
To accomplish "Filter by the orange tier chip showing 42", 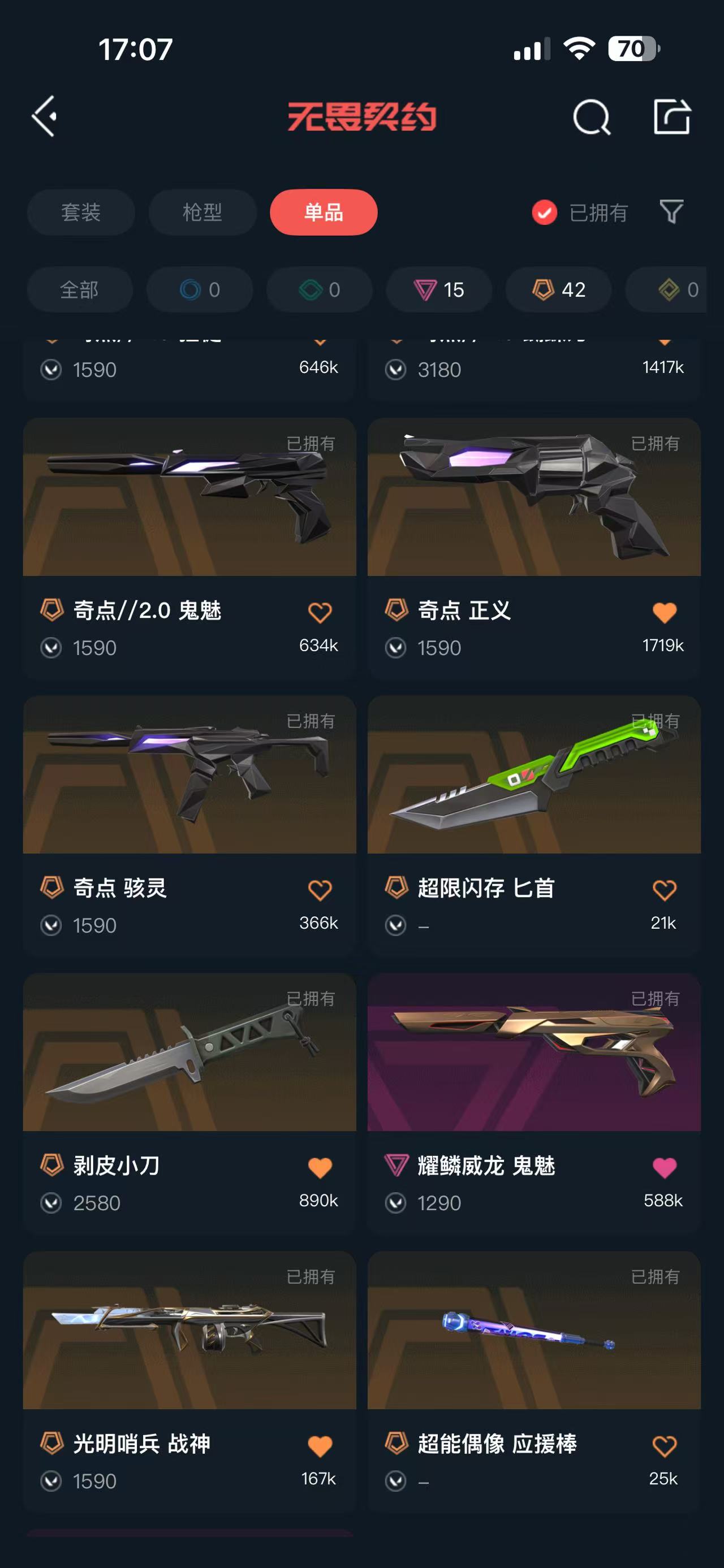I will pyautogui.click(x=558, y=290).
